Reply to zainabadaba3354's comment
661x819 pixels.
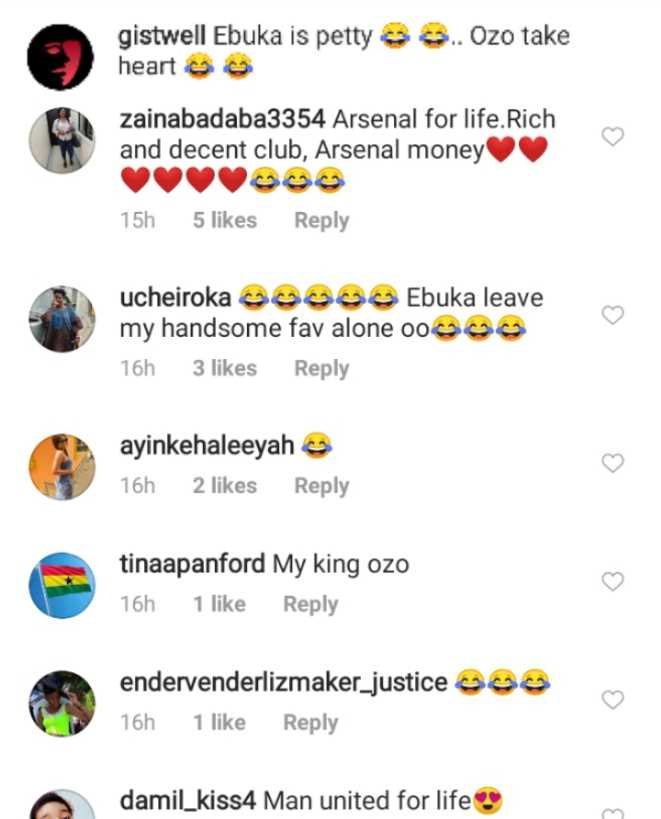tap(321, 220)
